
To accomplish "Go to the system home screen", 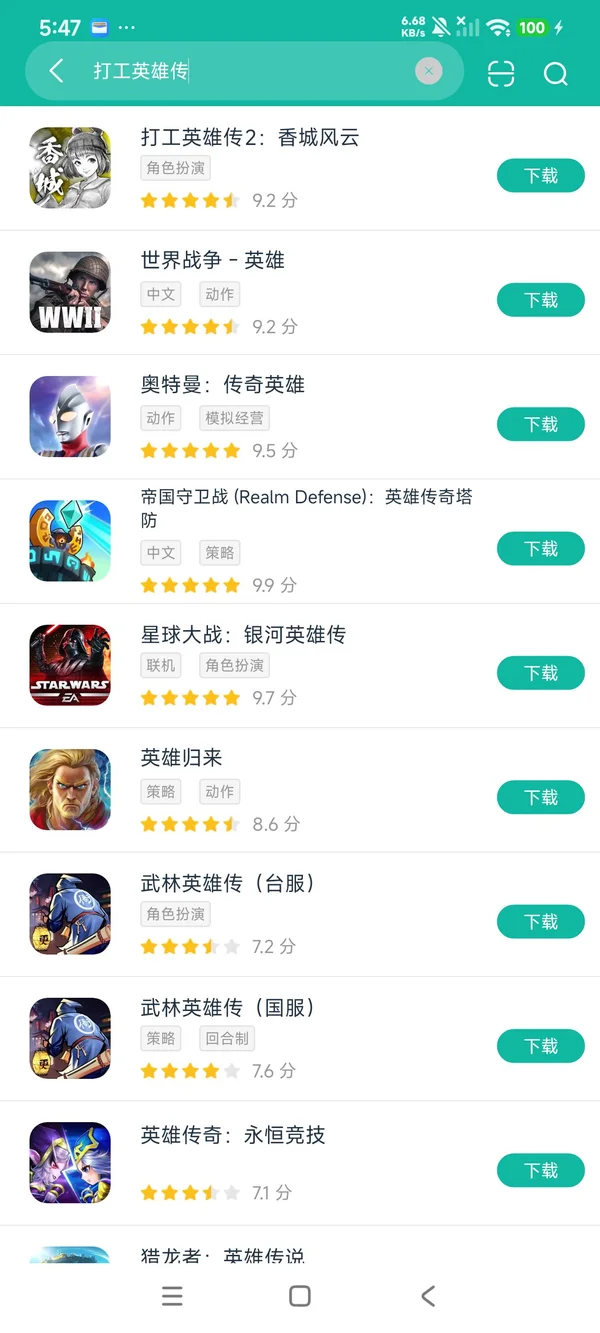I will point(299,1296).
